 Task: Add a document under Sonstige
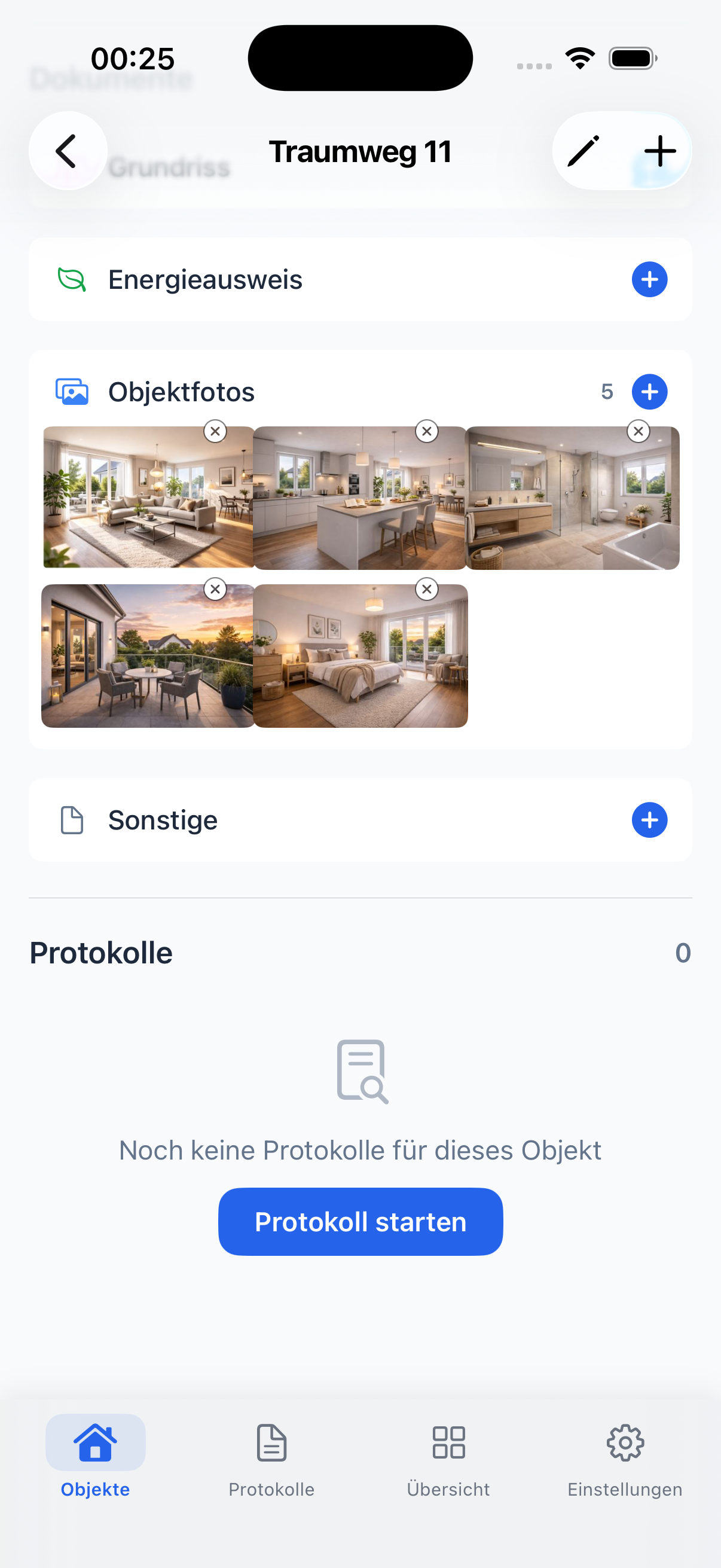coord(649,820)
